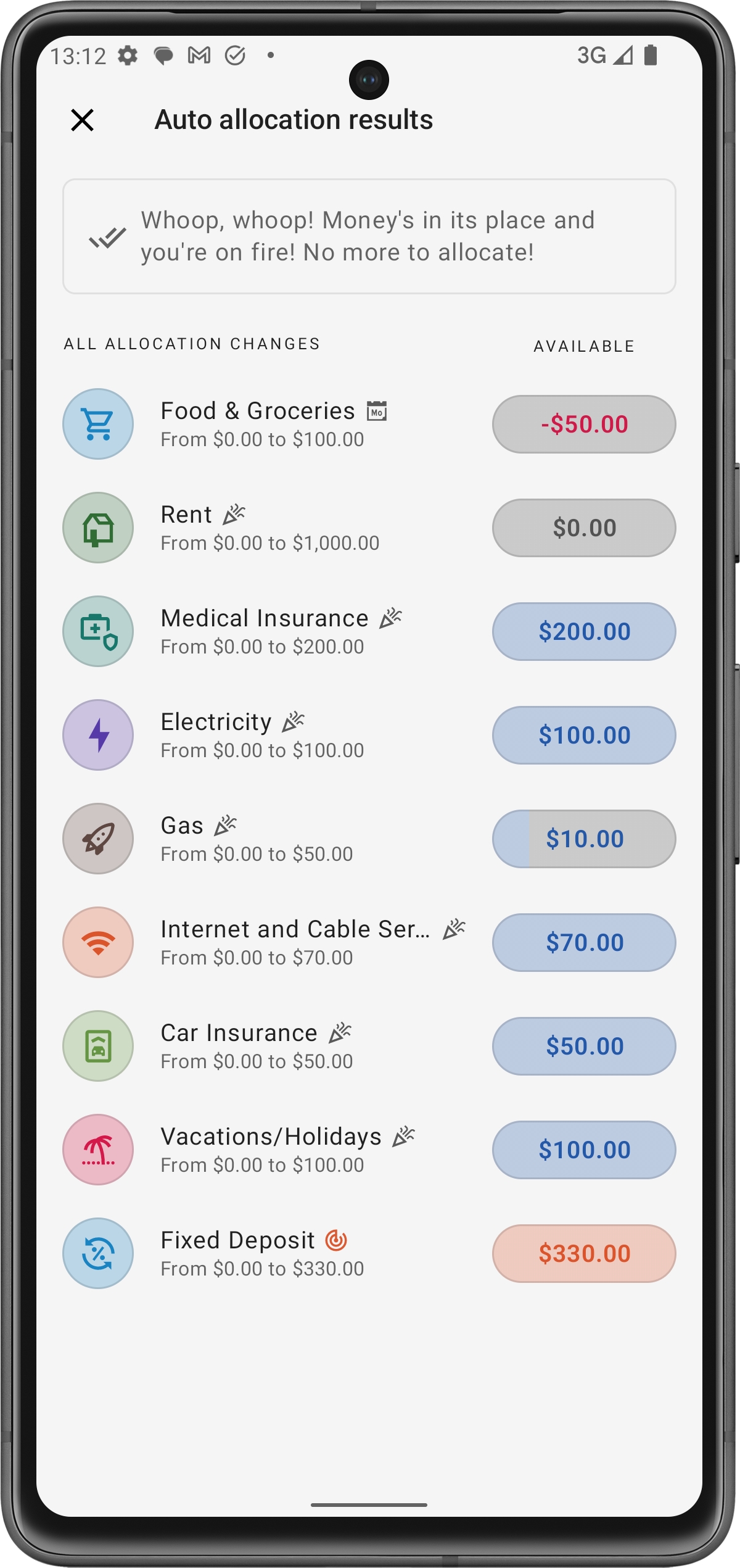740x1568 pixels.
Task: Open the Vacations/Holidays row
Action: tap(271, 1150)
